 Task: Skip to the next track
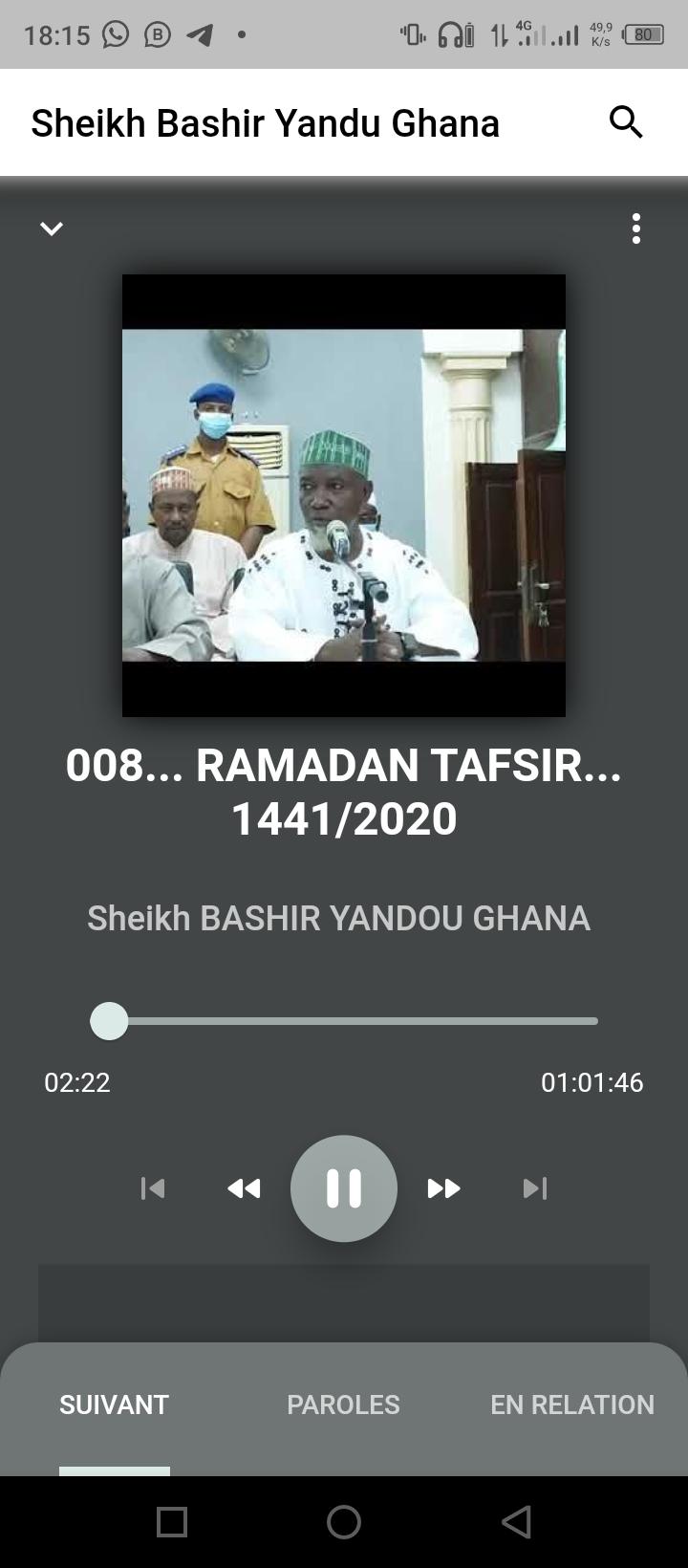click(x=535, y=1188)
